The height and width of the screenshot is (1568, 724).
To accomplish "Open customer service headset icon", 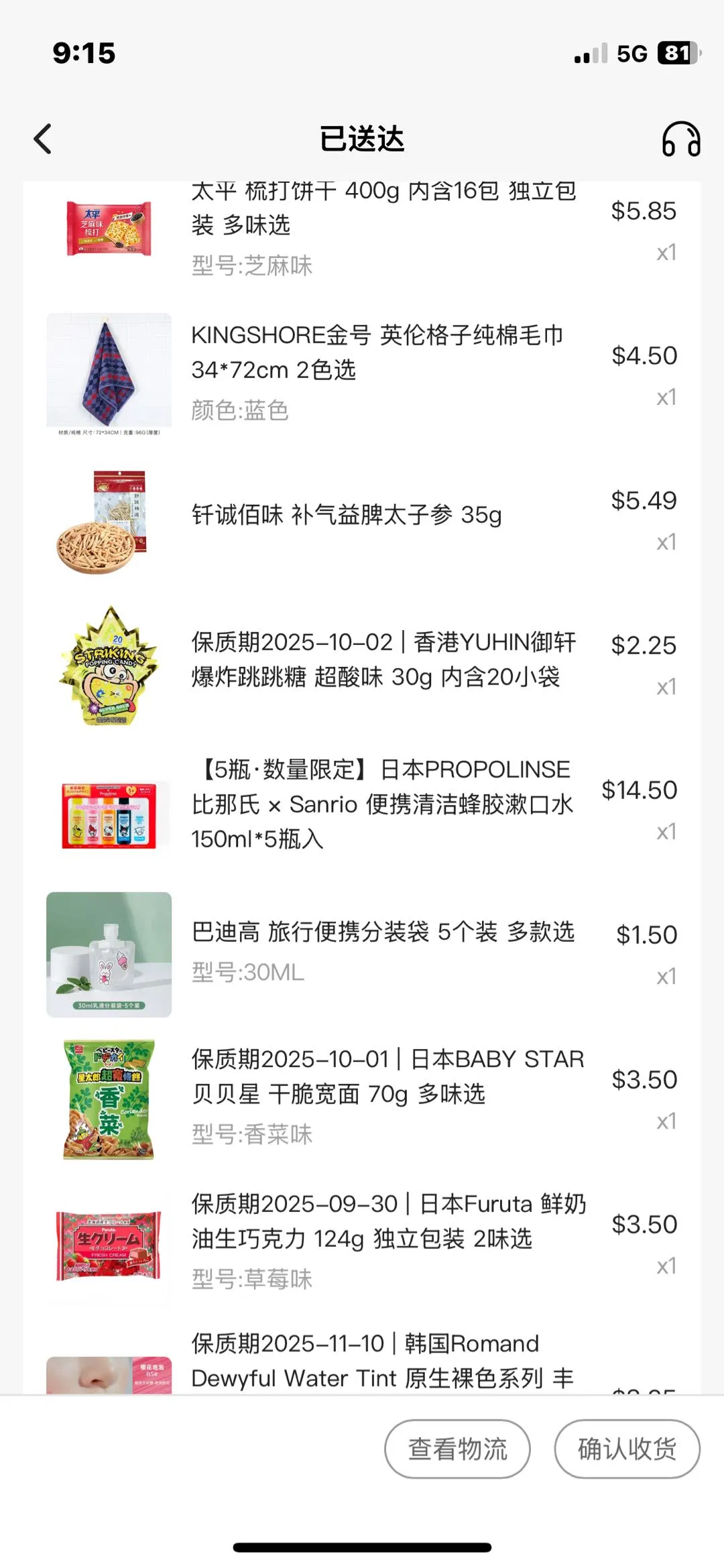I will click(680, 139).
